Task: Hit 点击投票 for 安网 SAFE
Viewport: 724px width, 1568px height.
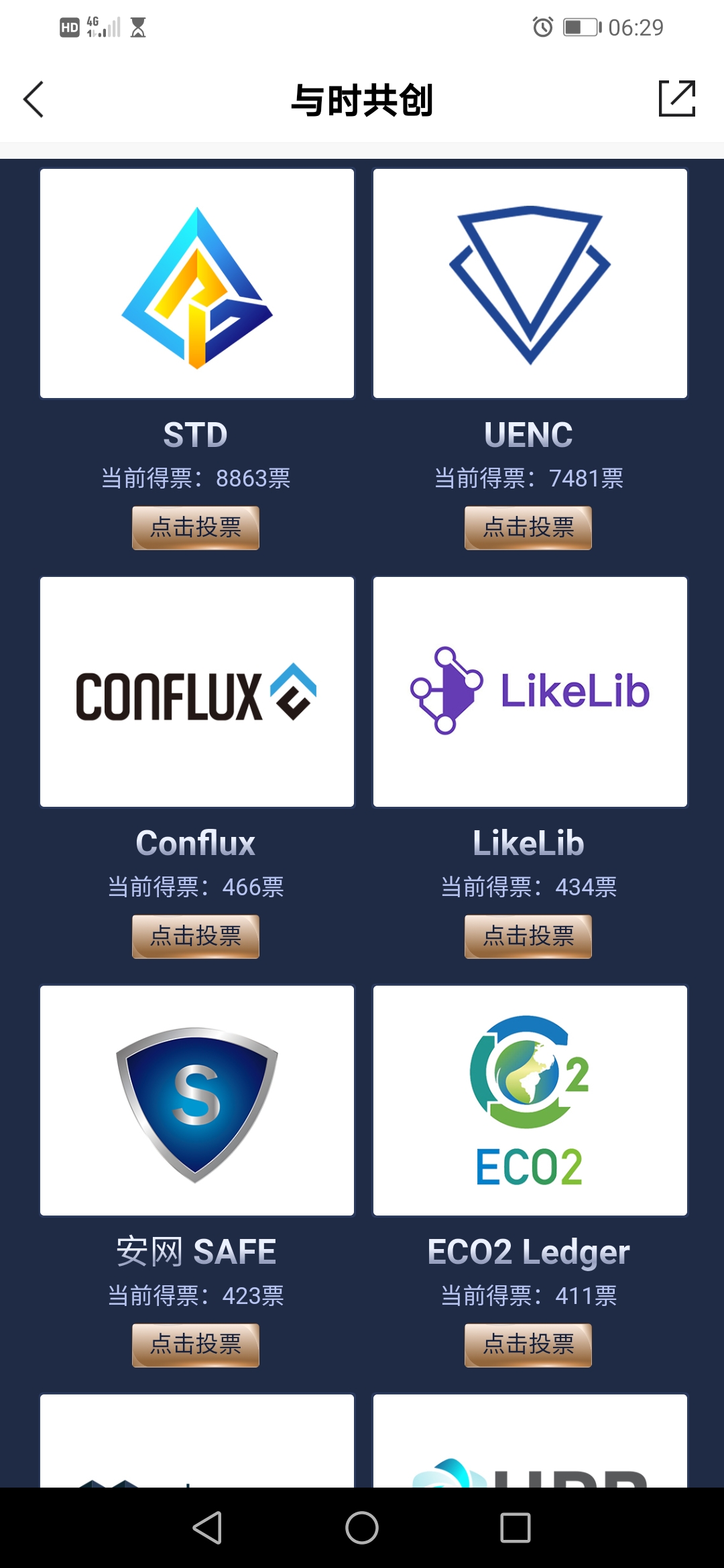Action: tap(196, 1346)
